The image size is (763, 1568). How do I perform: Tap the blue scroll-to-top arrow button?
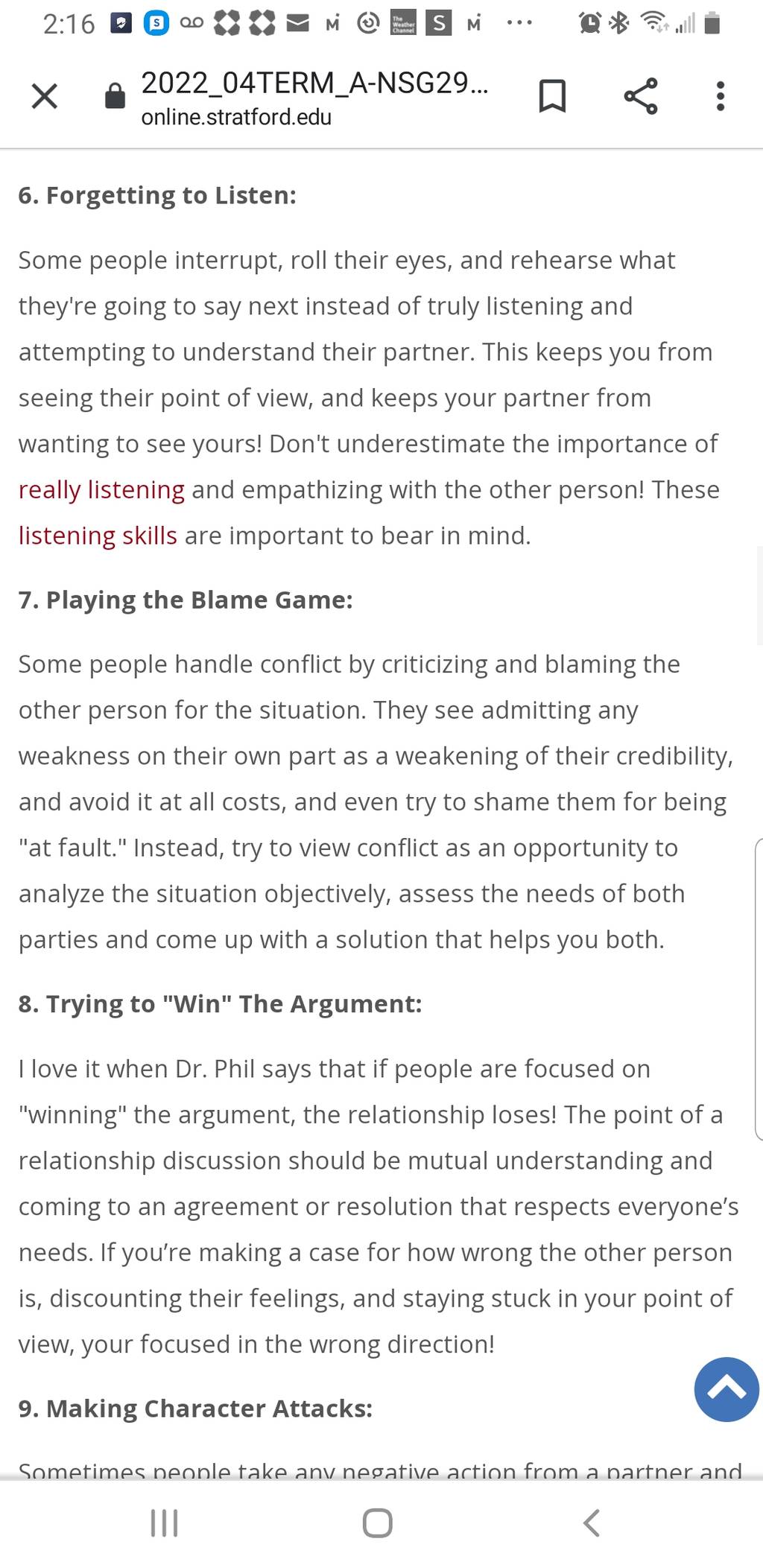coord(726,1388)
